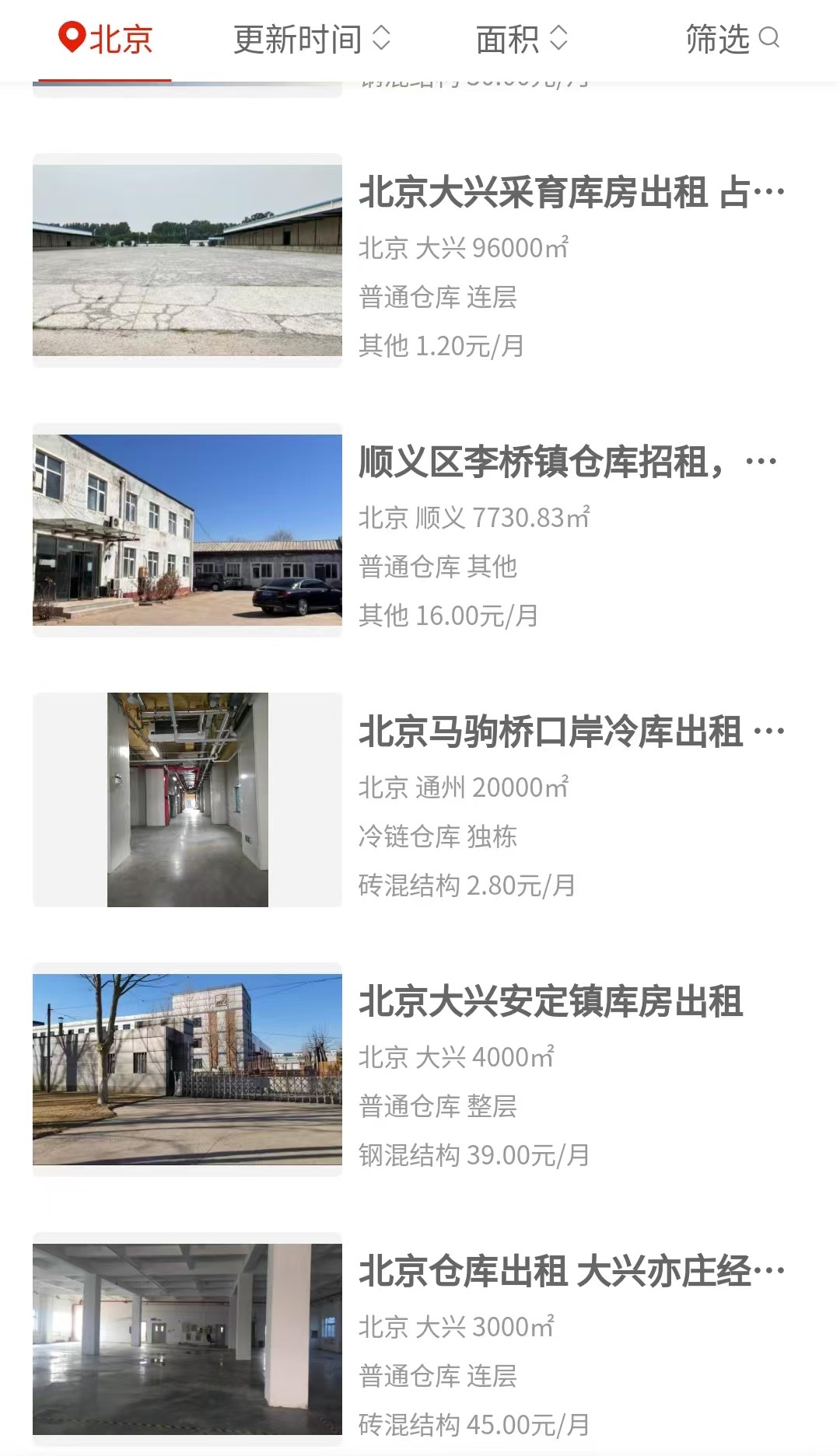
Task: Open the 北京 city selector
Action: [106, 39]
